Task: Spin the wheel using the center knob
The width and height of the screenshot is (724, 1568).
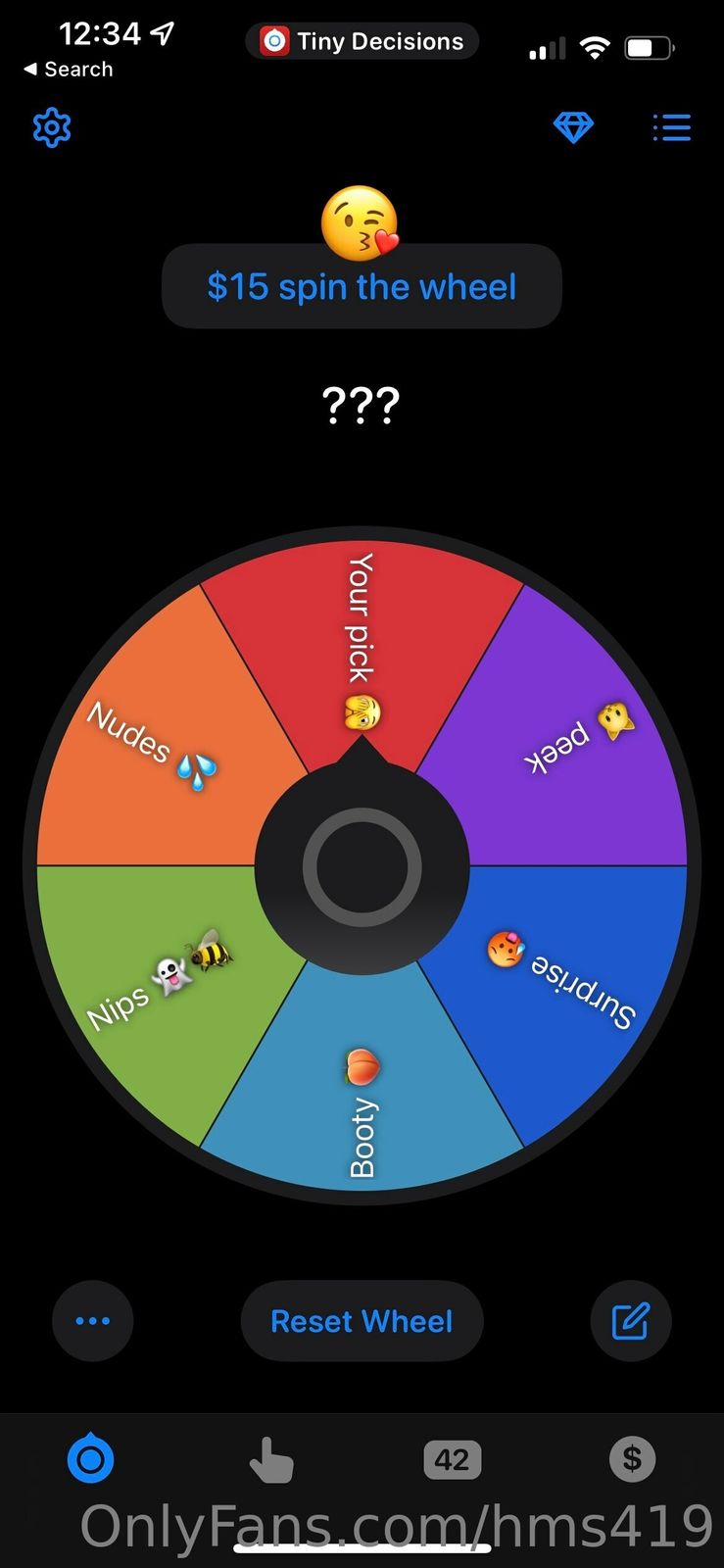Action: [362, 867]
